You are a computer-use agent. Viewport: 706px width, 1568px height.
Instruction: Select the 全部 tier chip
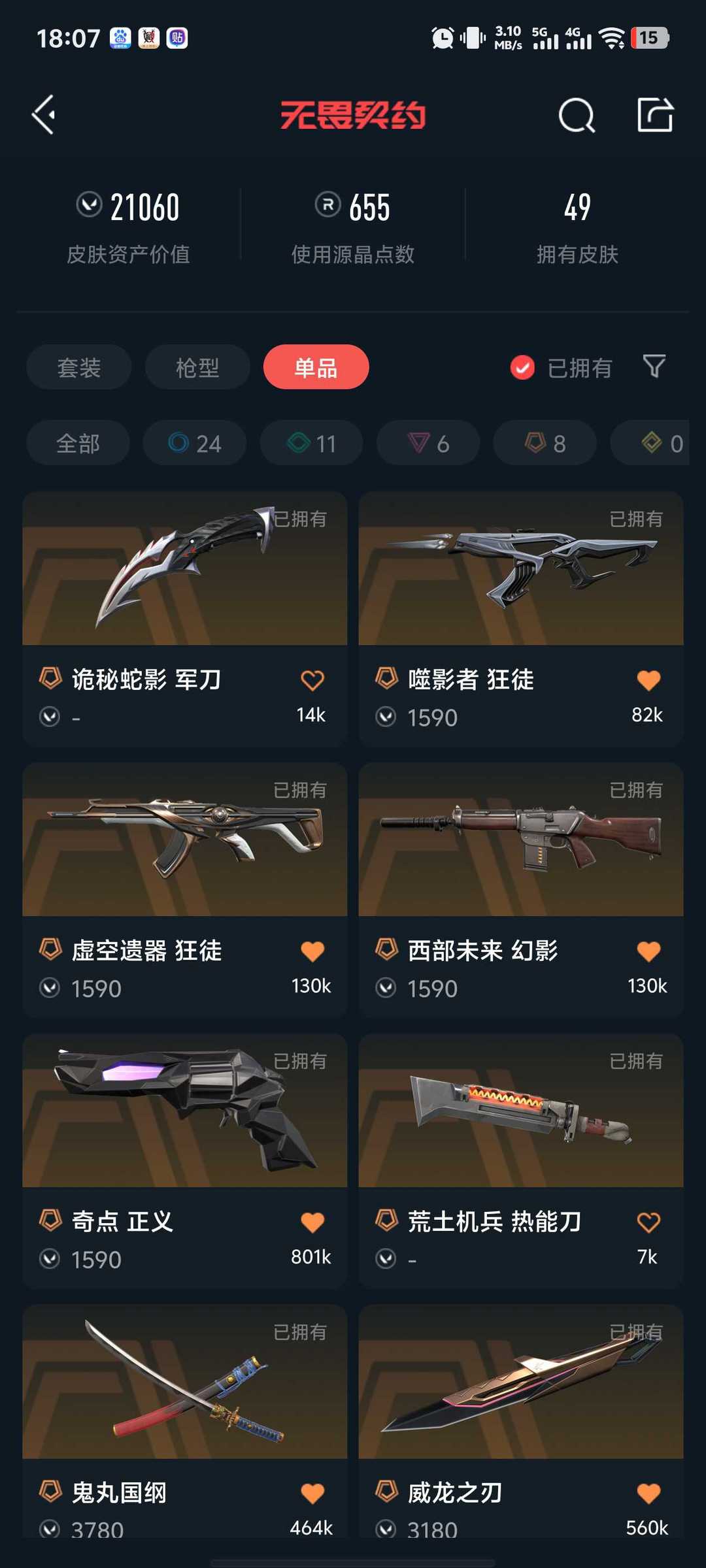pyautogui.click(x=78, y=443)
